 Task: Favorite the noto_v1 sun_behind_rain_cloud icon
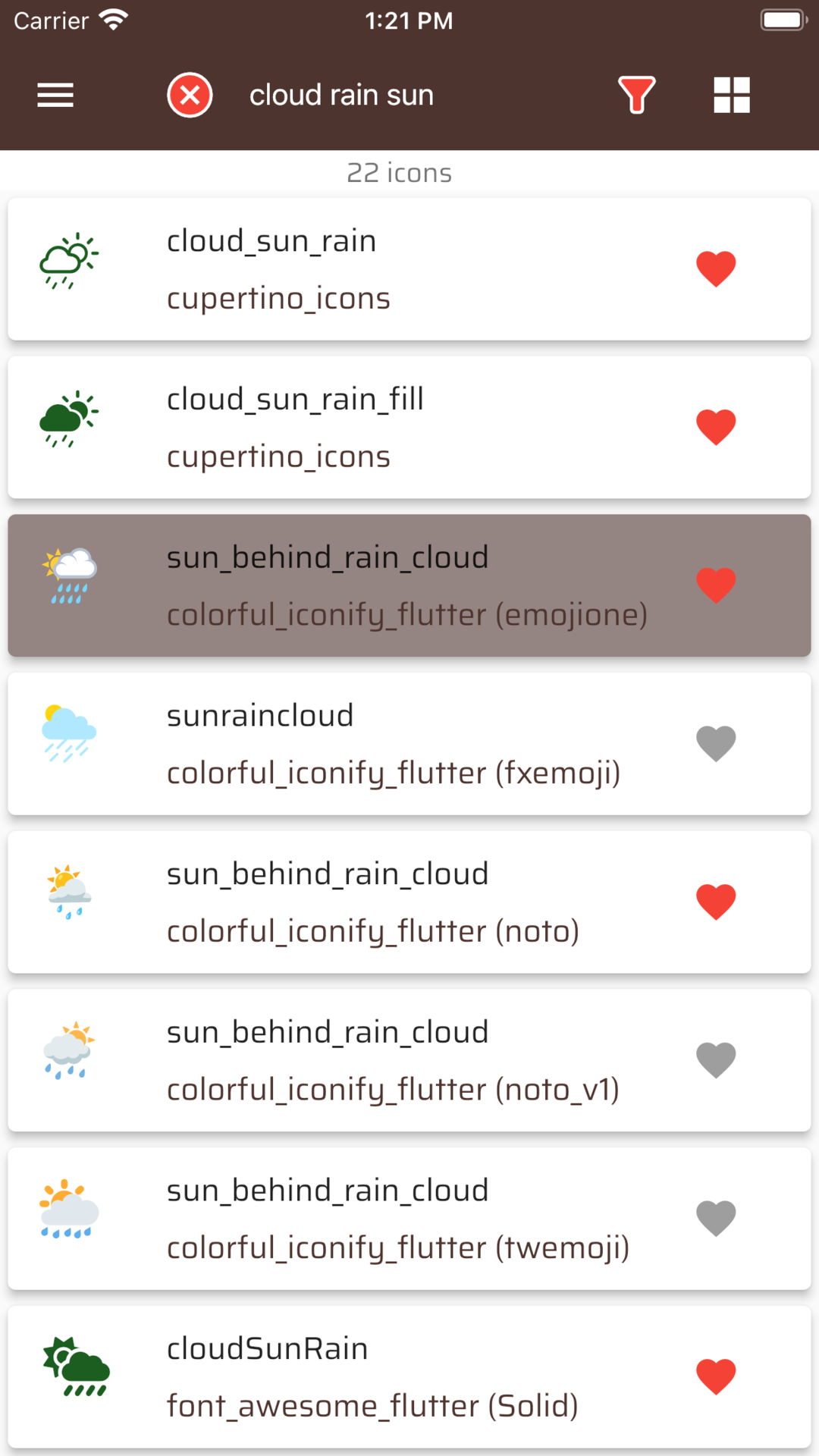pyautogui.click(x=716, y=1060)
